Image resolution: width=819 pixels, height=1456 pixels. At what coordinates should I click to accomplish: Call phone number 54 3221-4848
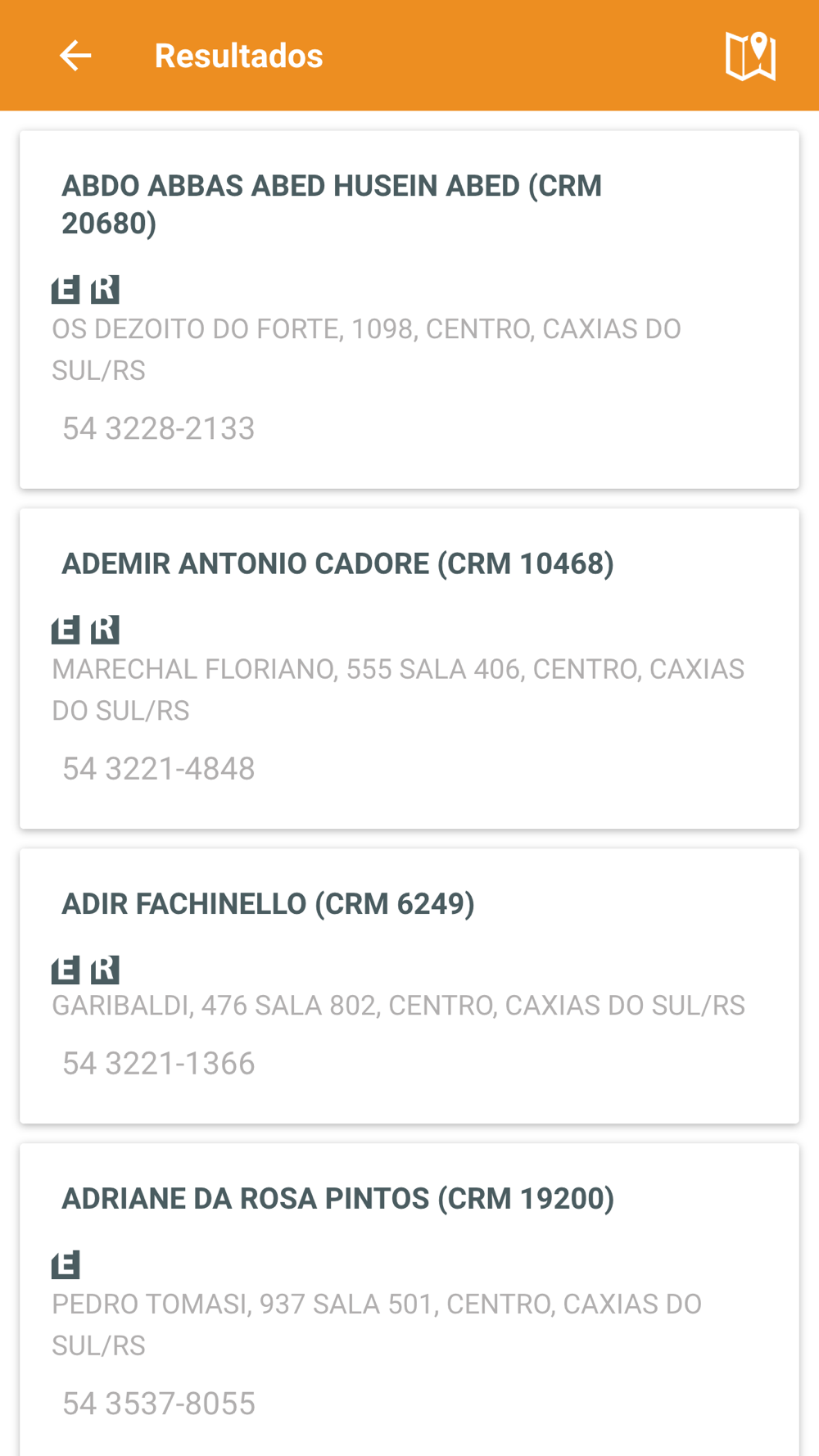pos(159,769)
